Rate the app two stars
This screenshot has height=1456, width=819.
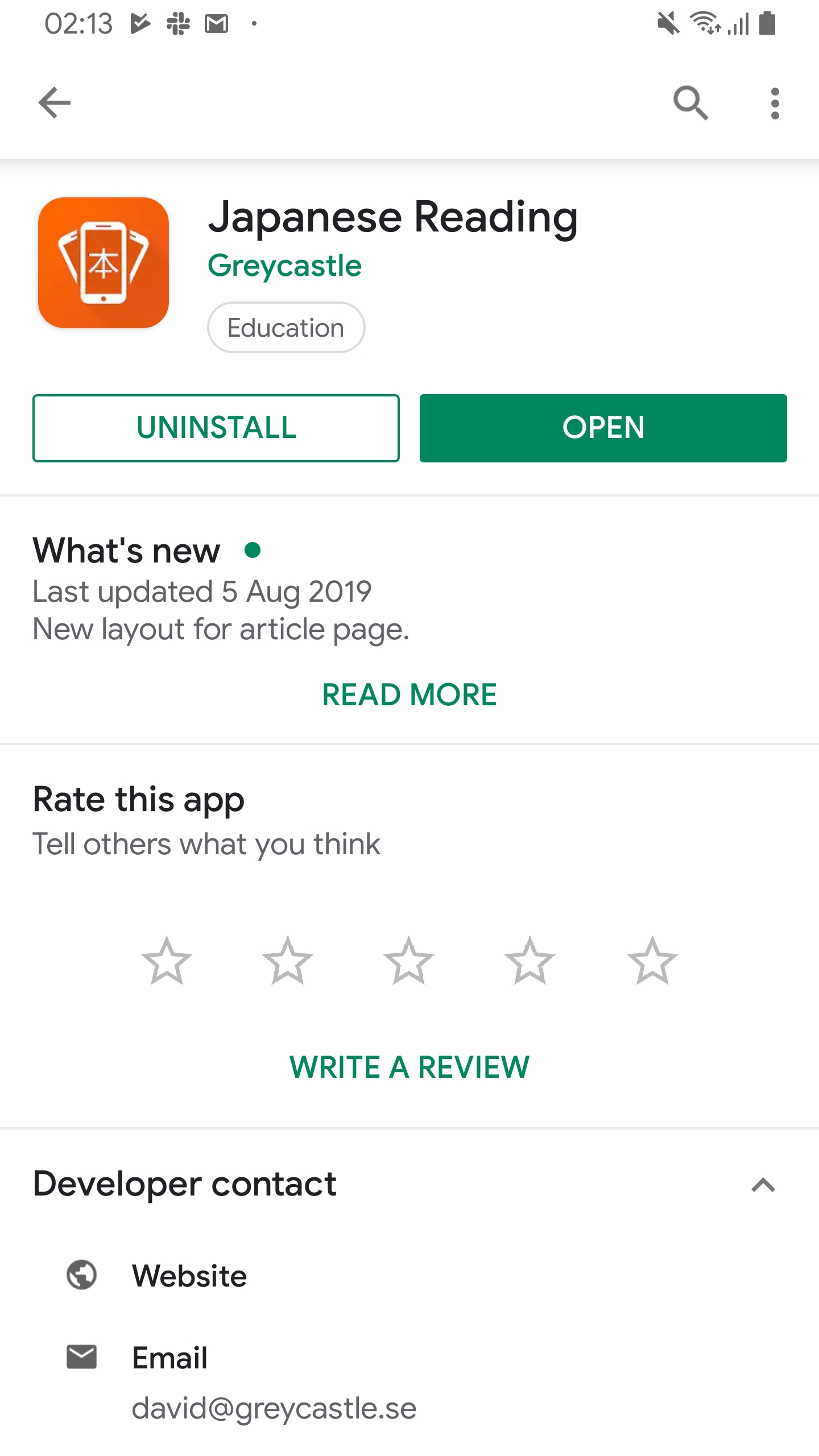pyautogui.click(x=288, y=961)
